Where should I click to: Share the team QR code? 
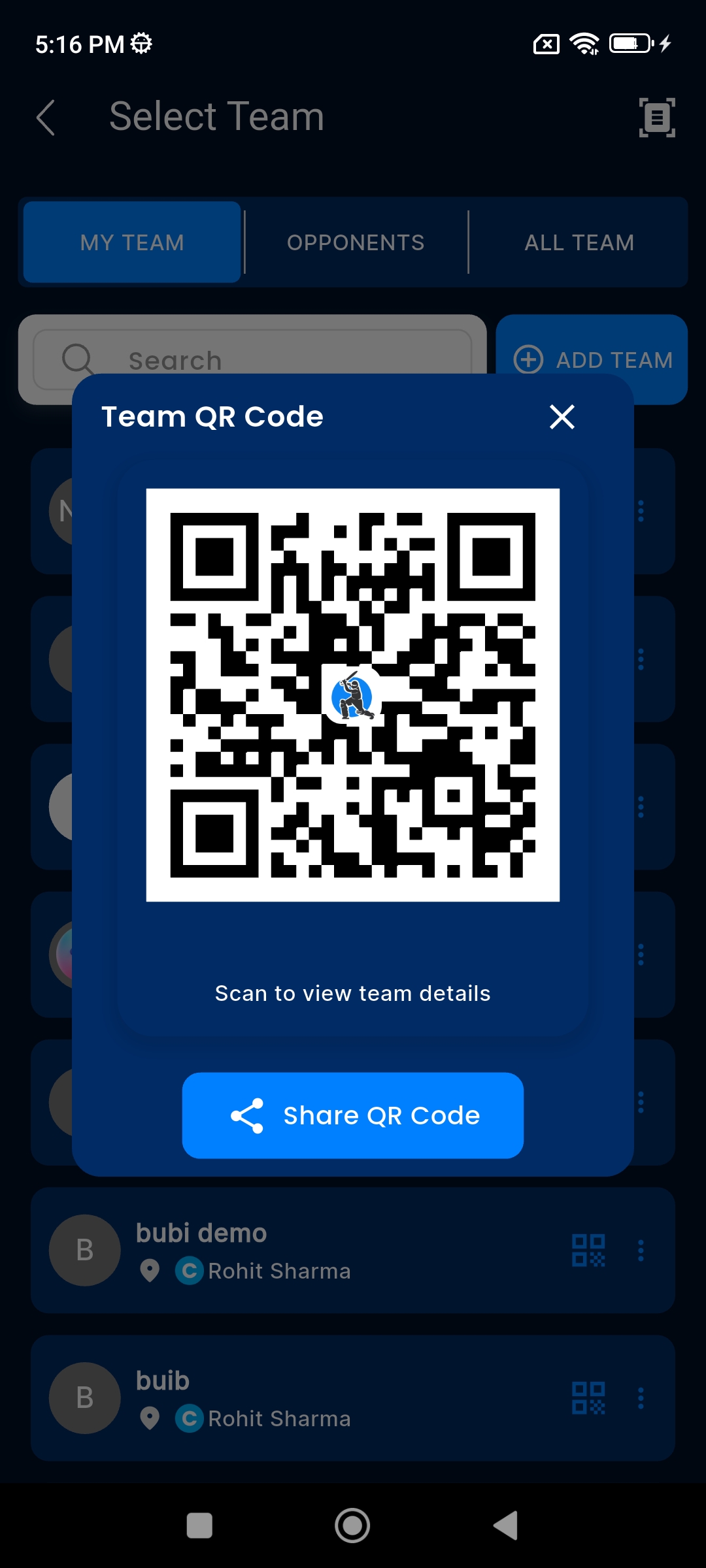coord(352,1115)
